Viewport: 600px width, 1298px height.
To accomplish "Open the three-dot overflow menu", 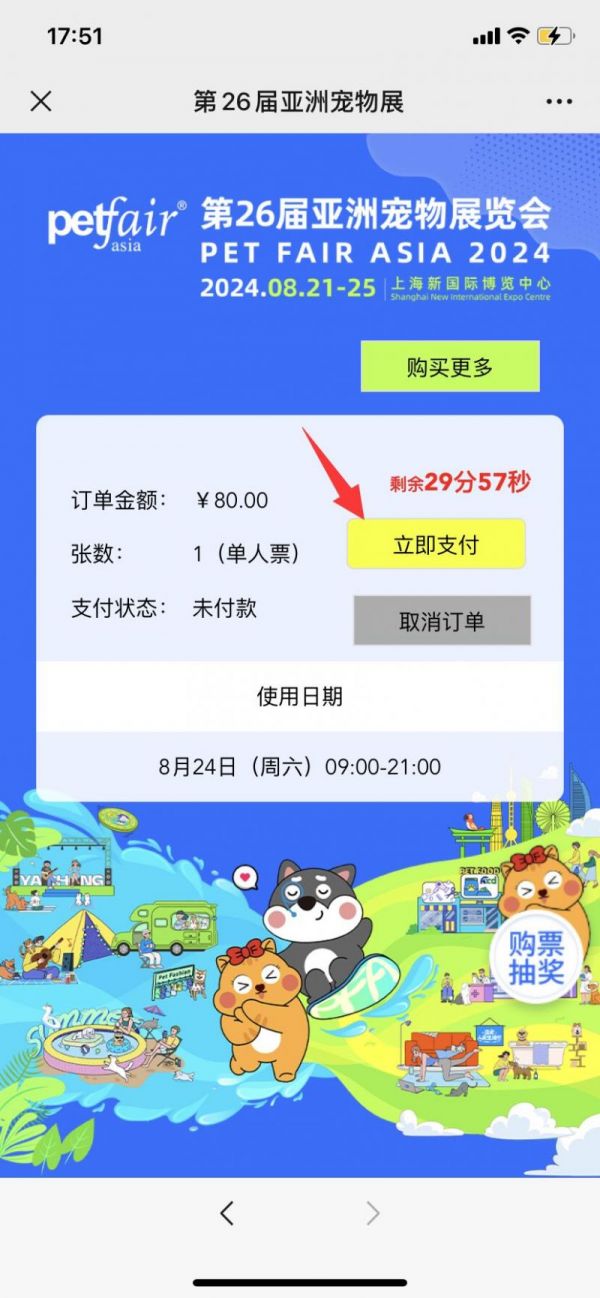I will click(558, 101).
